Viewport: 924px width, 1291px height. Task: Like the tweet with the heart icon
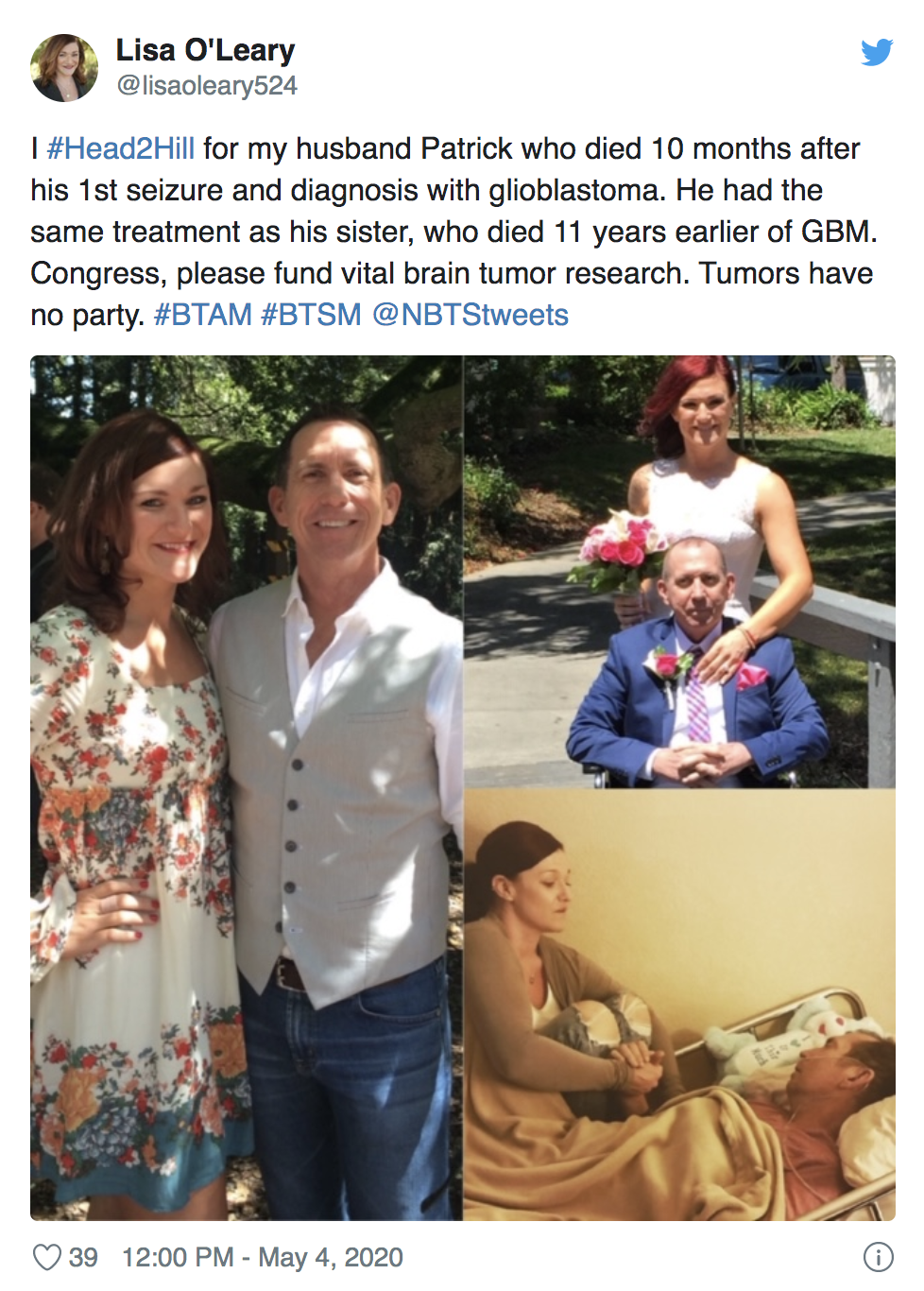pos(47,1257)
